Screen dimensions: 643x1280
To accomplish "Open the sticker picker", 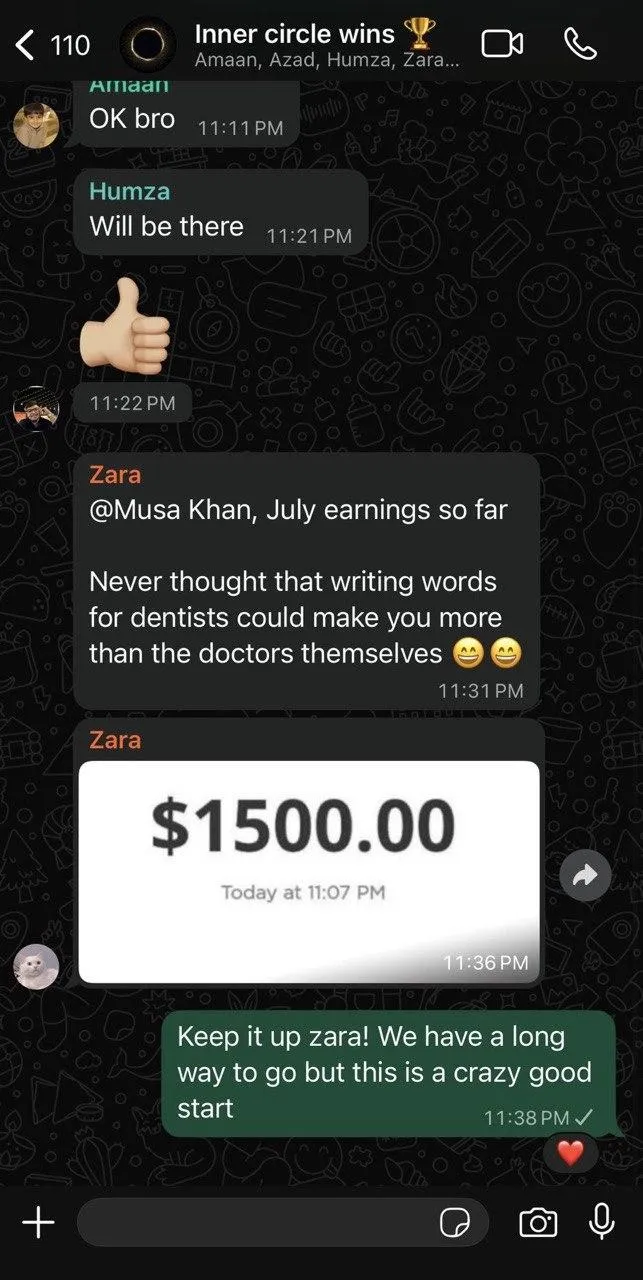I will pyautogui.click(x=455, y=1223).
